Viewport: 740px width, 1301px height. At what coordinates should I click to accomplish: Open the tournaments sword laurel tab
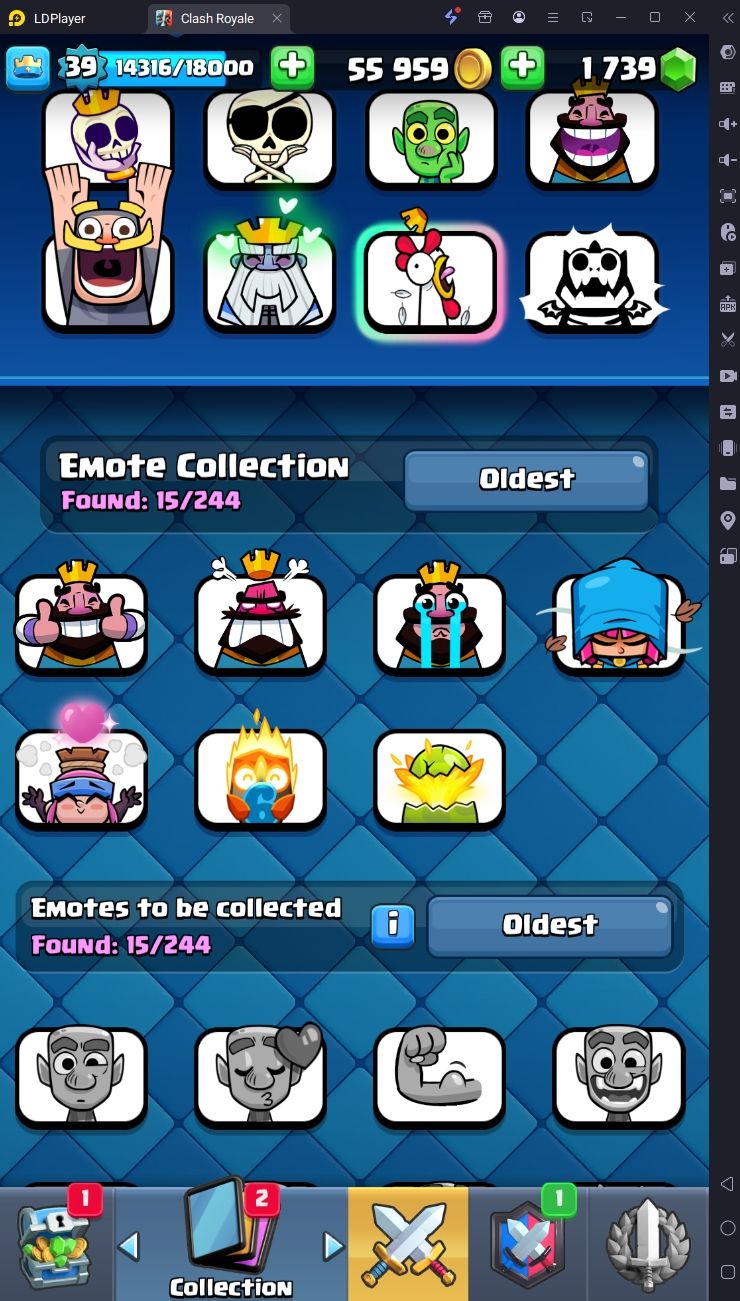(650, 1245)
